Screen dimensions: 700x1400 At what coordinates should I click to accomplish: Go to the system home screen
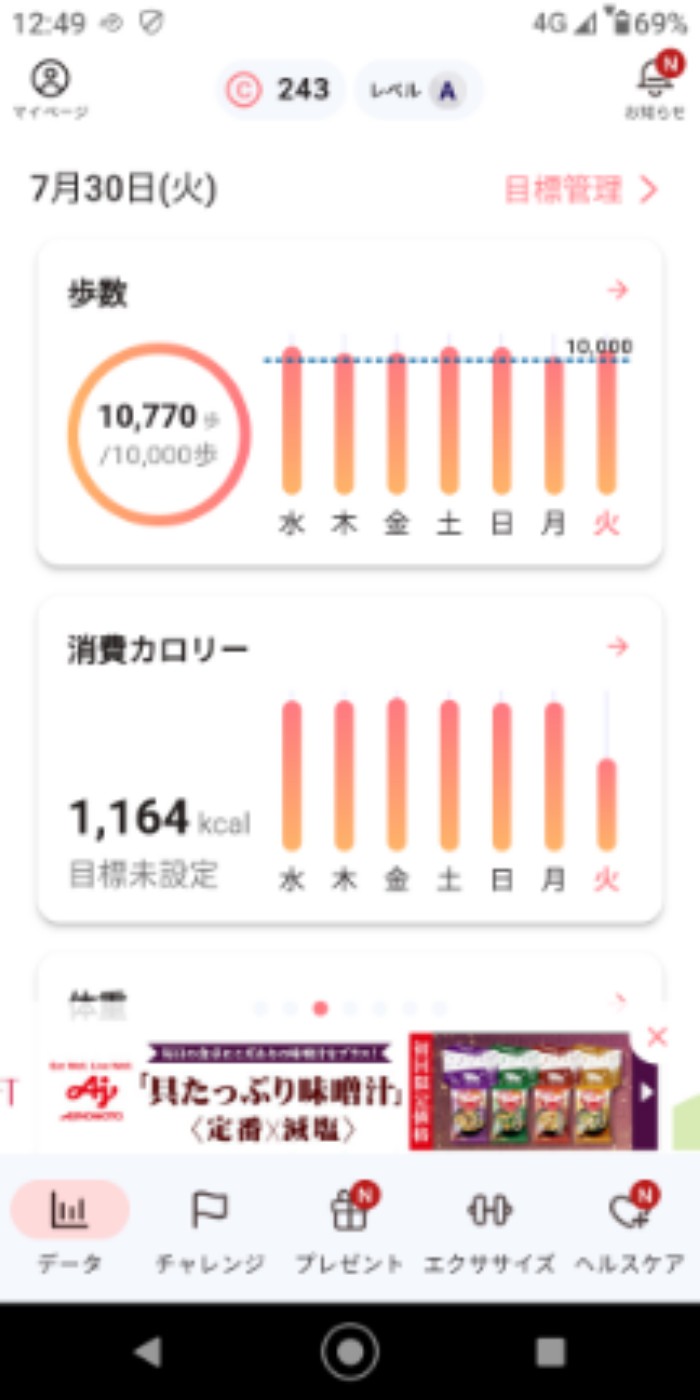(x=350, y=1352)
